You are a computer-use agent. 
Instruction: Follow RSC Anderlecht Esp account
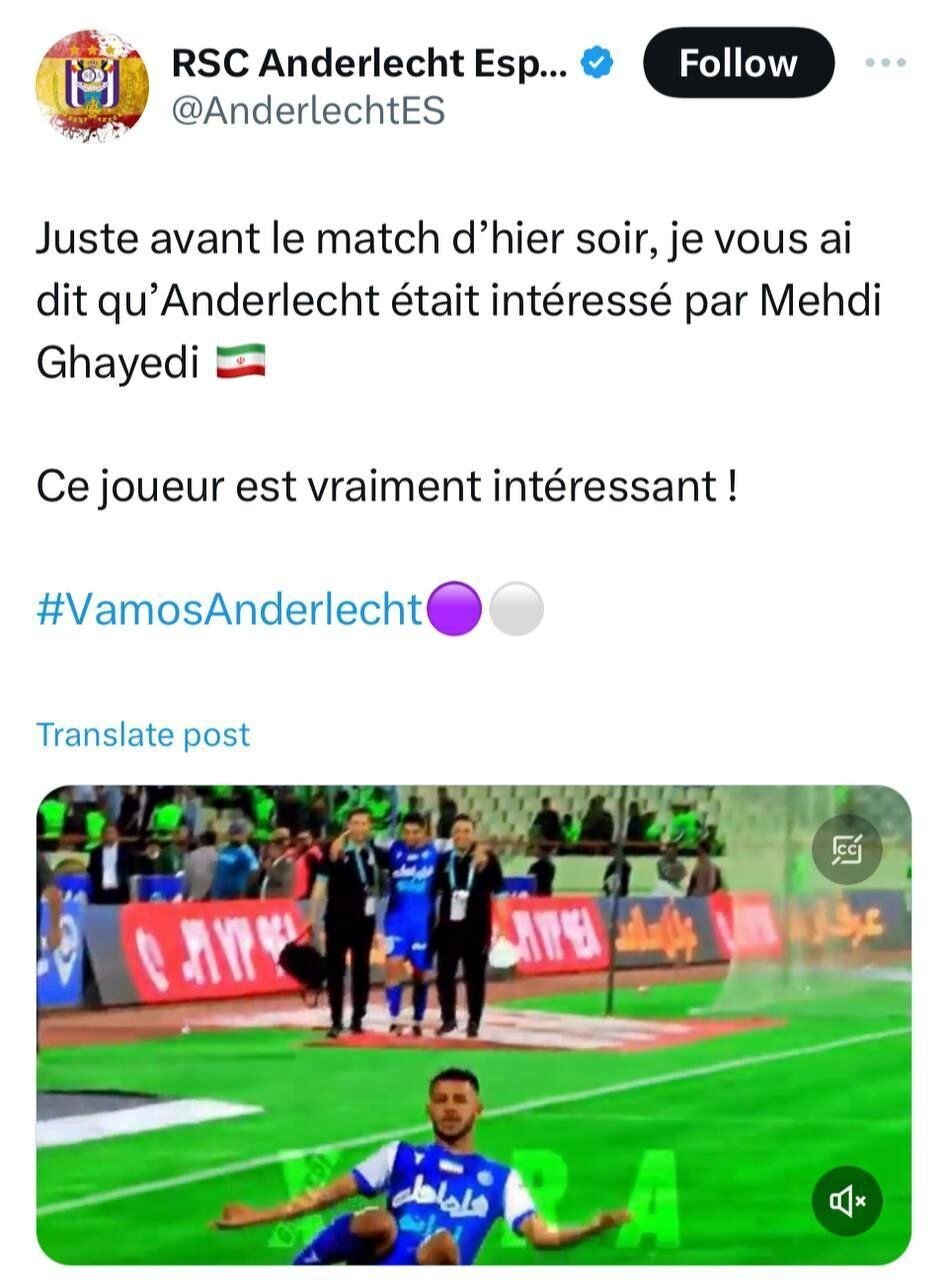click(x=737, y=63)
